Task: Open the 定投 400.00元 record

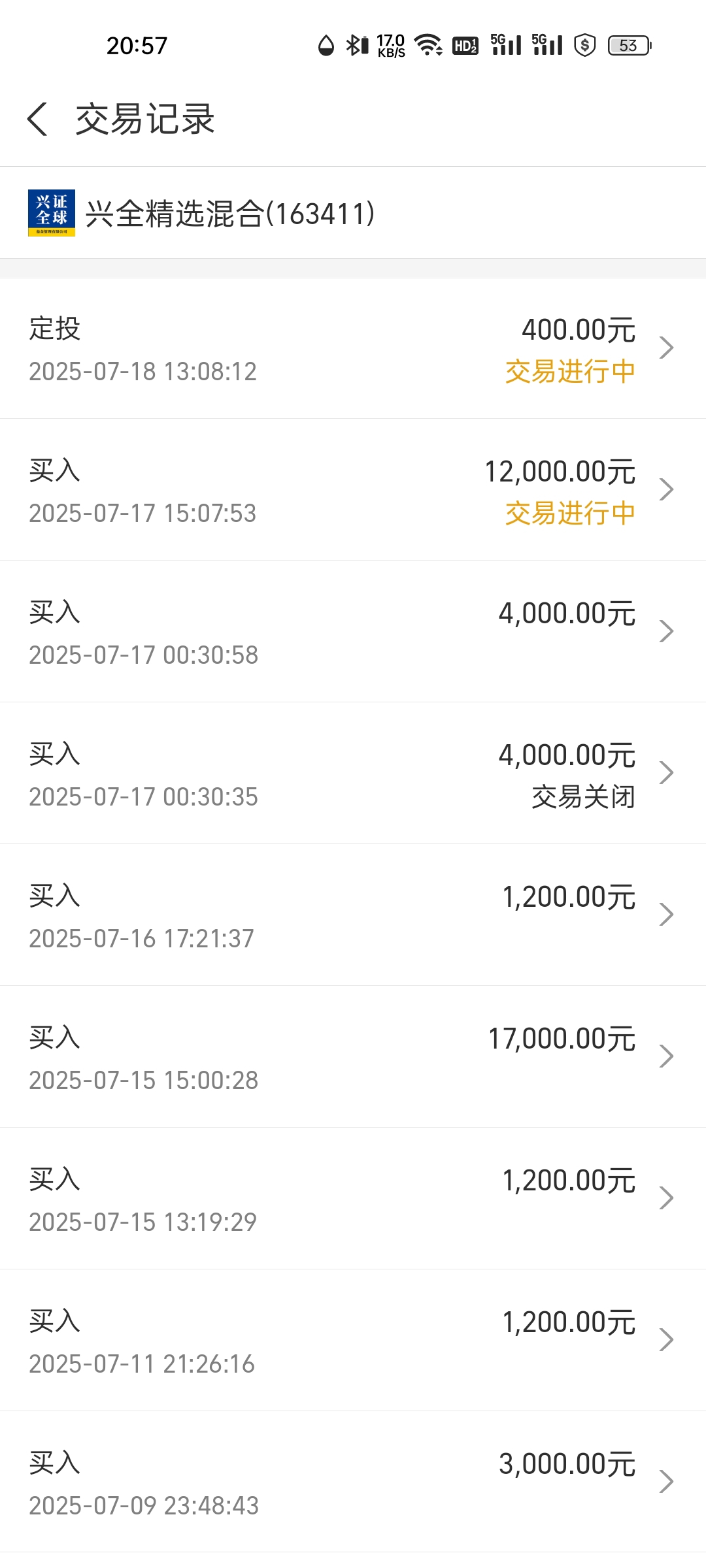Action: 353,348
